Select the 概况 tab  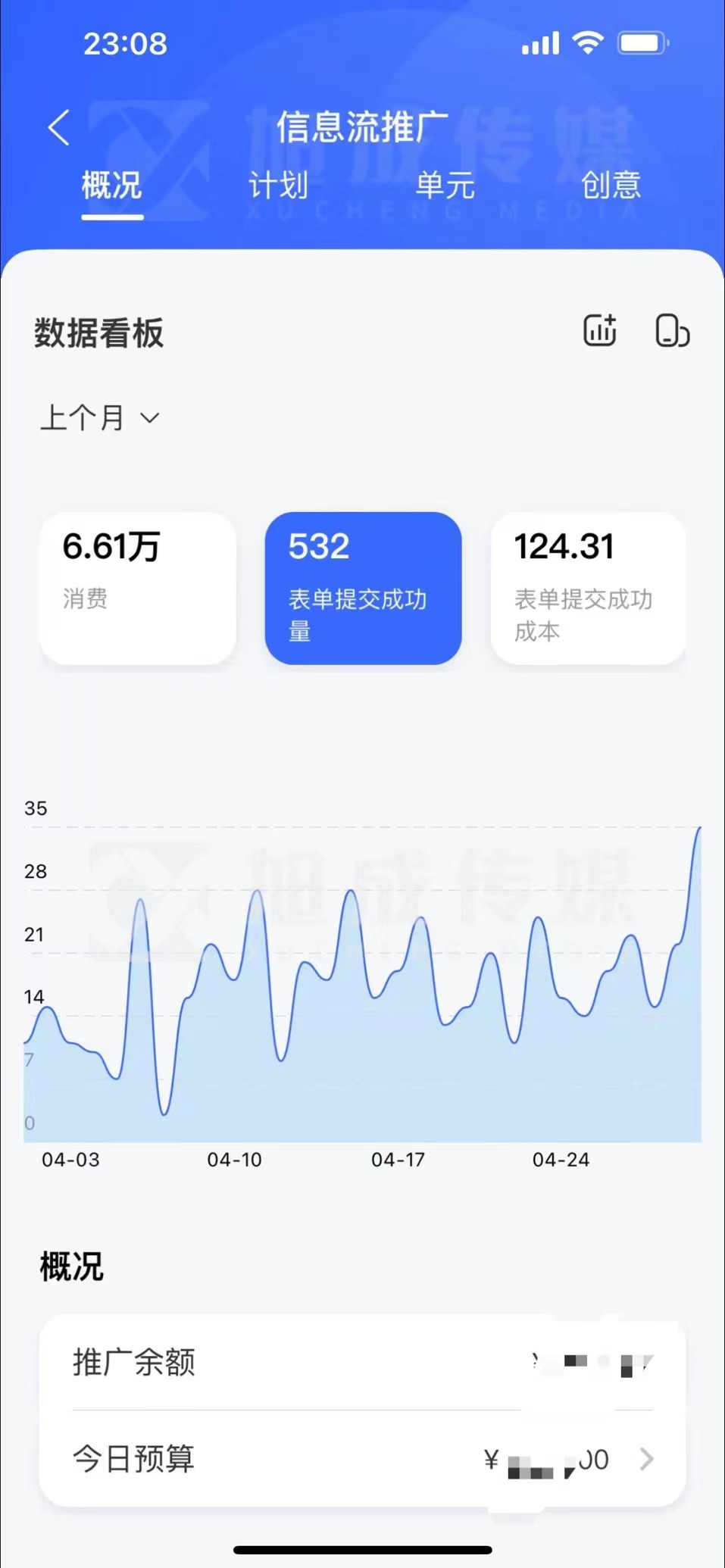tap(112, 186)
